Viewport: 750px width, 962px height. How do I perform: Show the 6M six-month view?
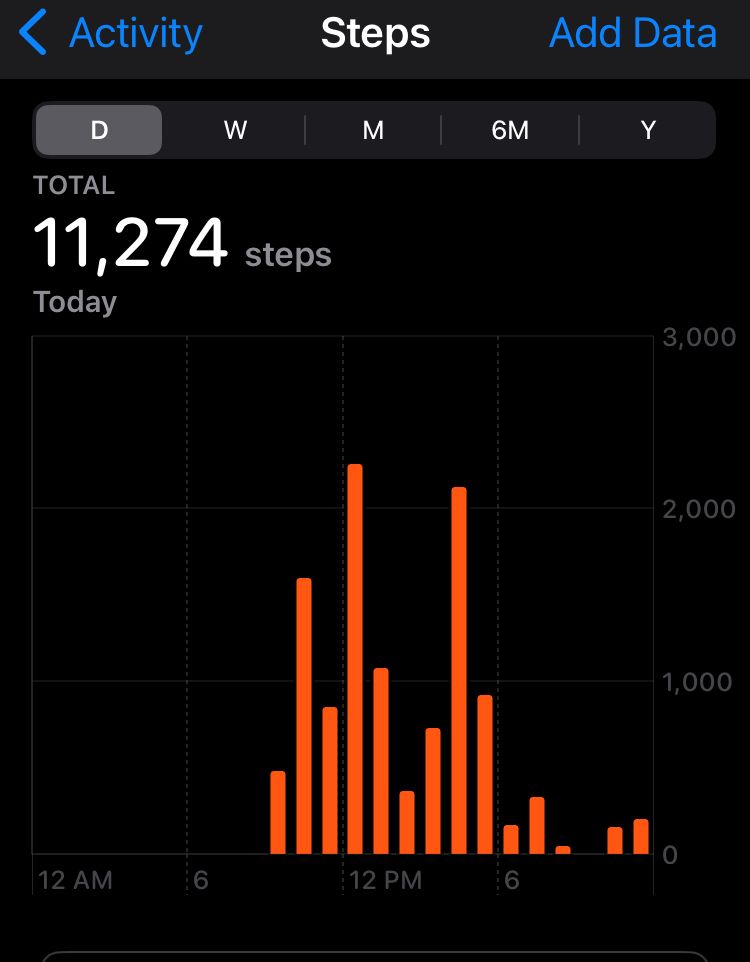(510, 130)
